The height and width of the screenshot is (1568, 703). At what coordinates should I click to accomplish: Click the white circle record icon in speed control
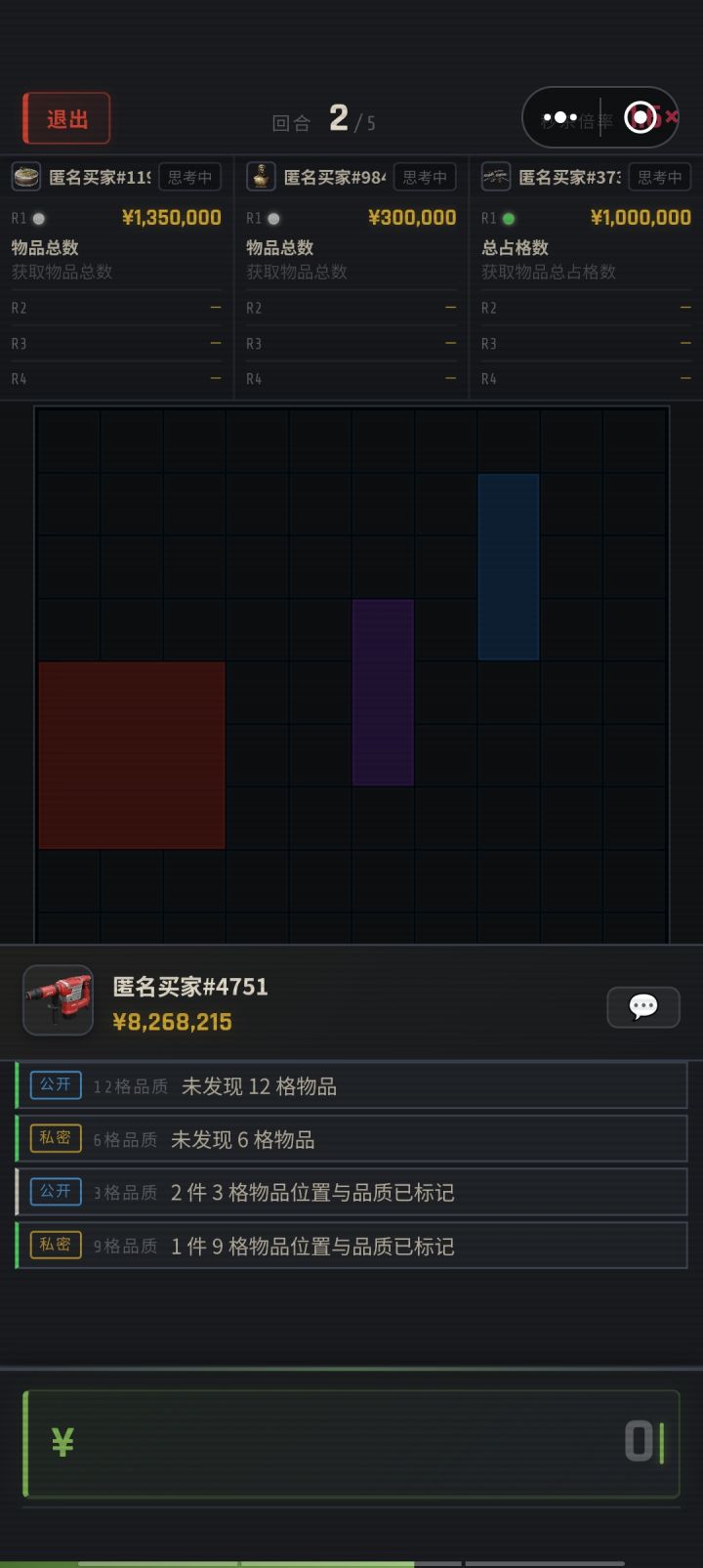pos(639,116)
